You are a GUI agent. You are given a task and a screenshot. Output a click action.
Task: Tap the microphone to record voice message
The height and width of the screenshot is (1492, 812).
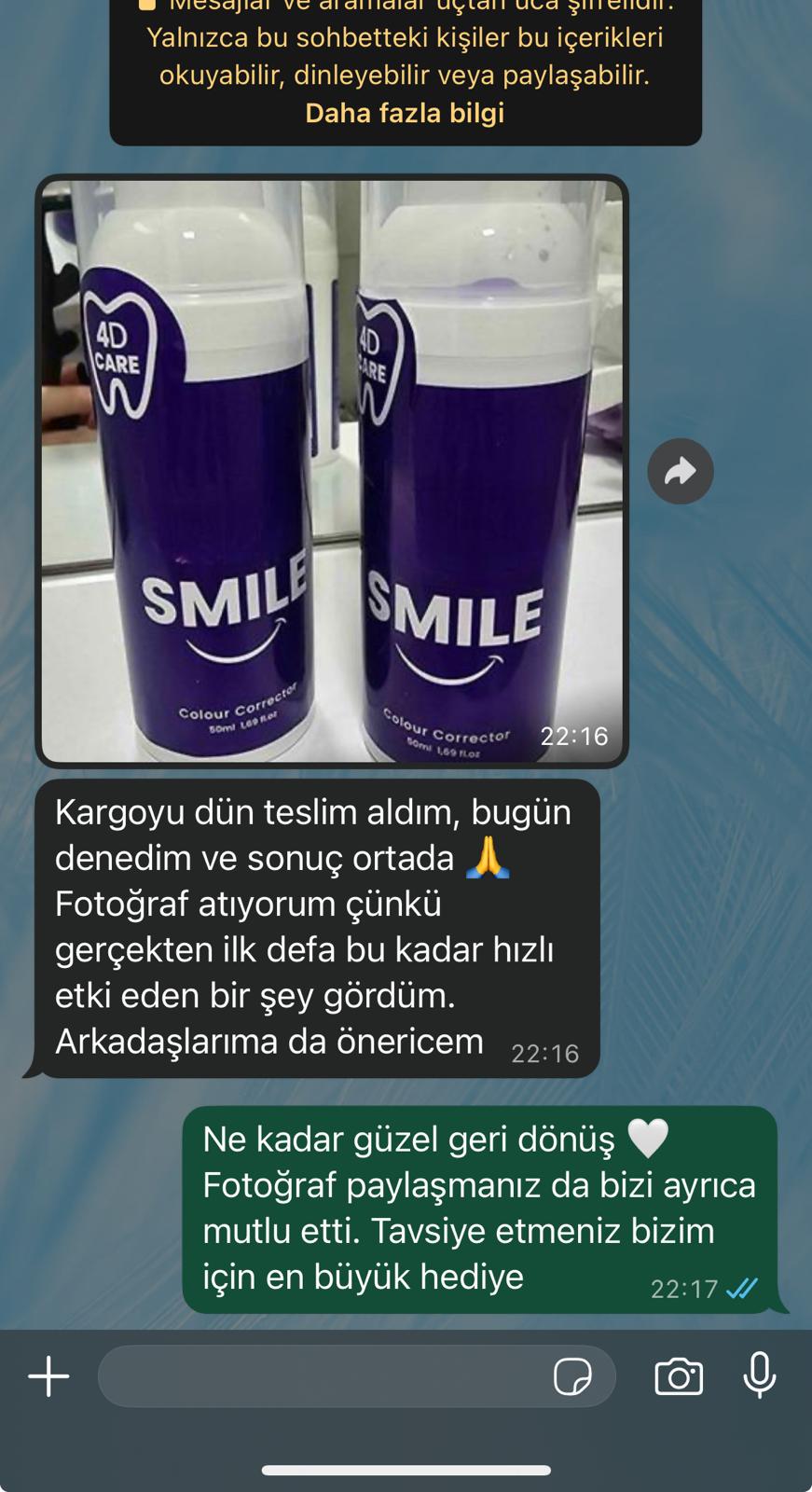[x=760, y=1375]
